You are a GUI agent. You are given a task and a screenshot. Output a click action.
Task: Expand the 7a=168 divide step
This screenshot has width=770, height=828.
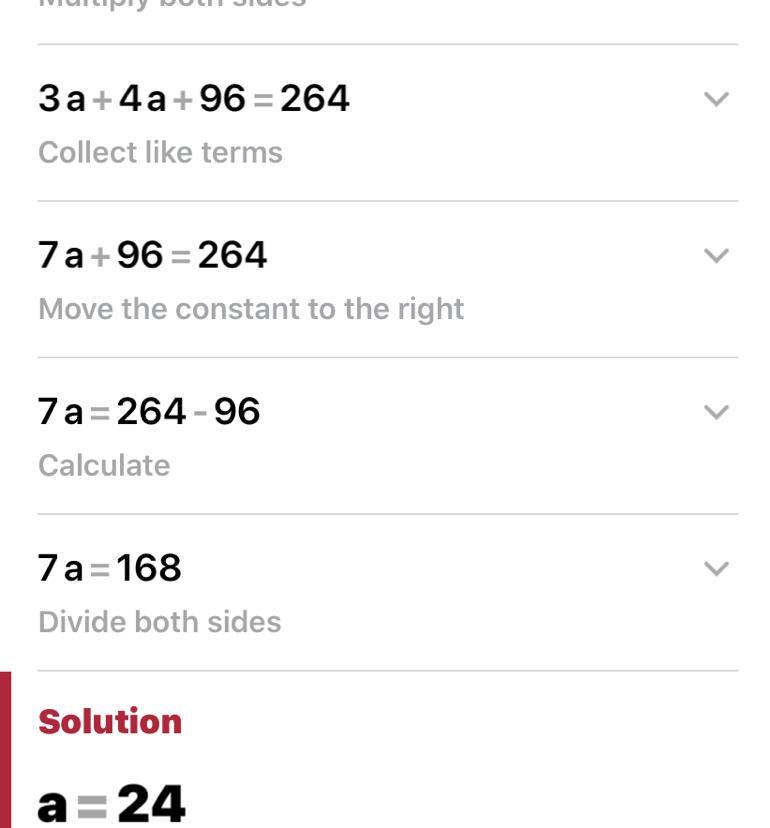[715, 569]
